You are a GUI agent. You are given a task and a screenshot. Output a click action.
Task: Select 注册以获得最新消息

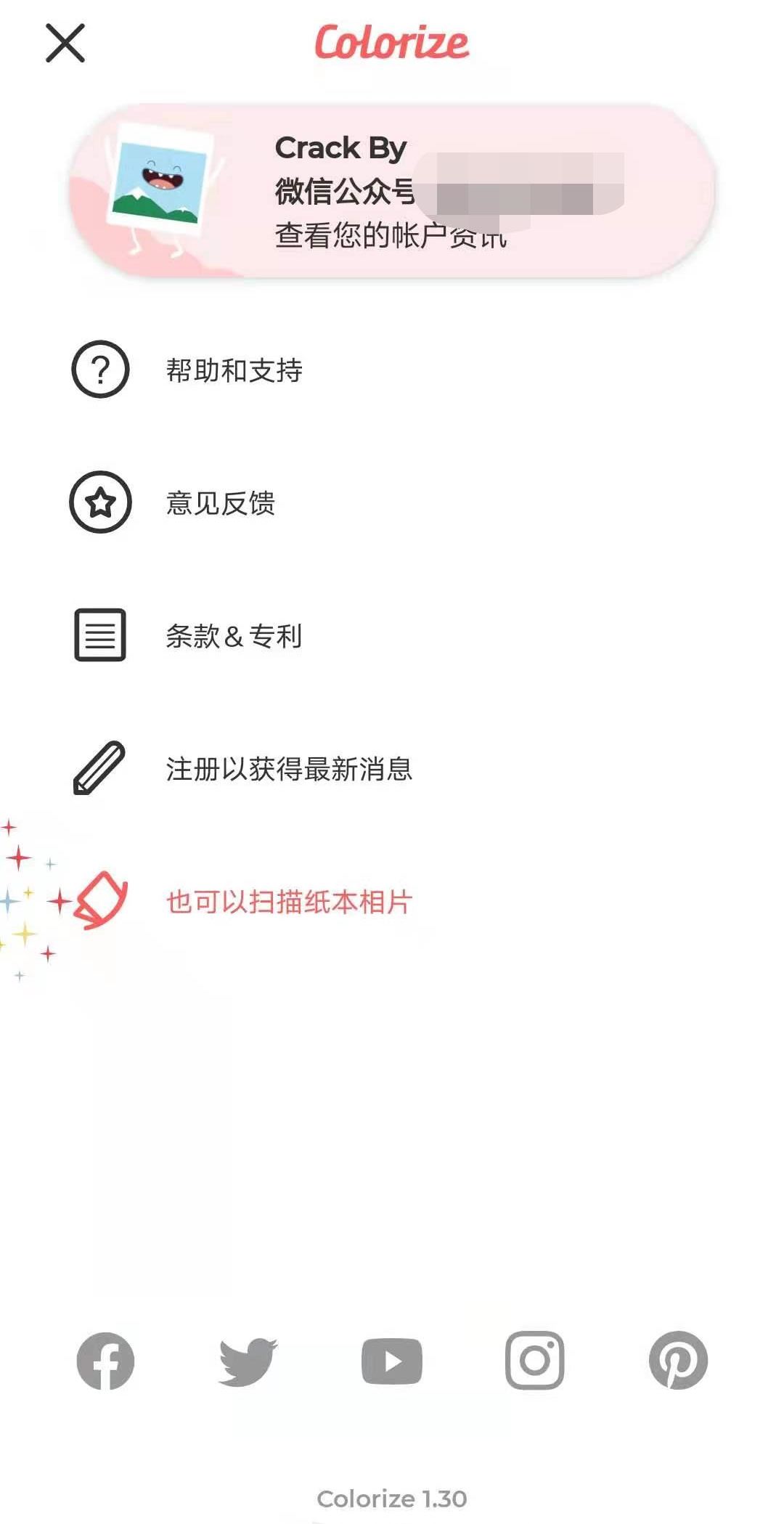point(392,768)
